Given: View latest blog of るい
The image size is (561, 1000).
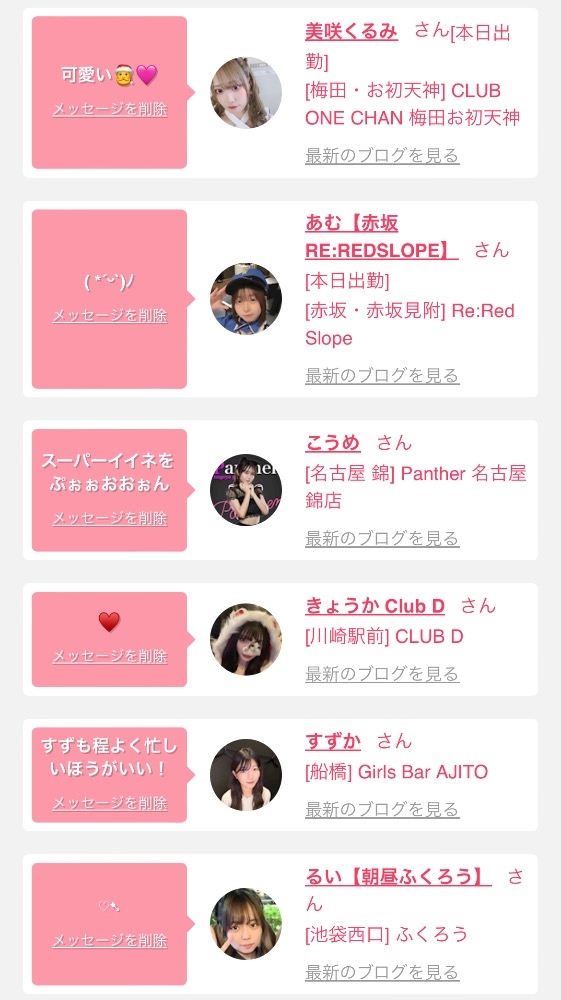Looking at the screenshot, I should [x=382, y=973].
